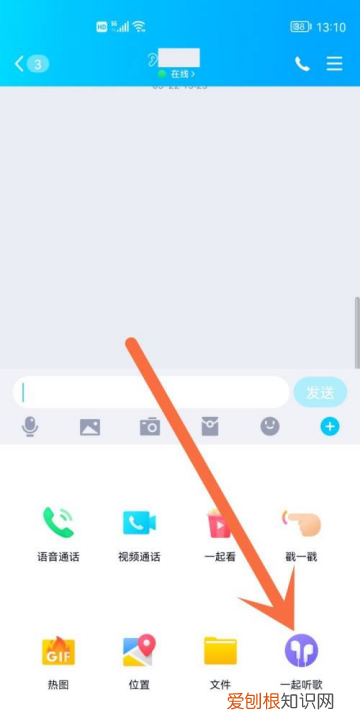360x720 pixels.
Task: Send a poke with 戳一戳
Action: pos(301,534)
